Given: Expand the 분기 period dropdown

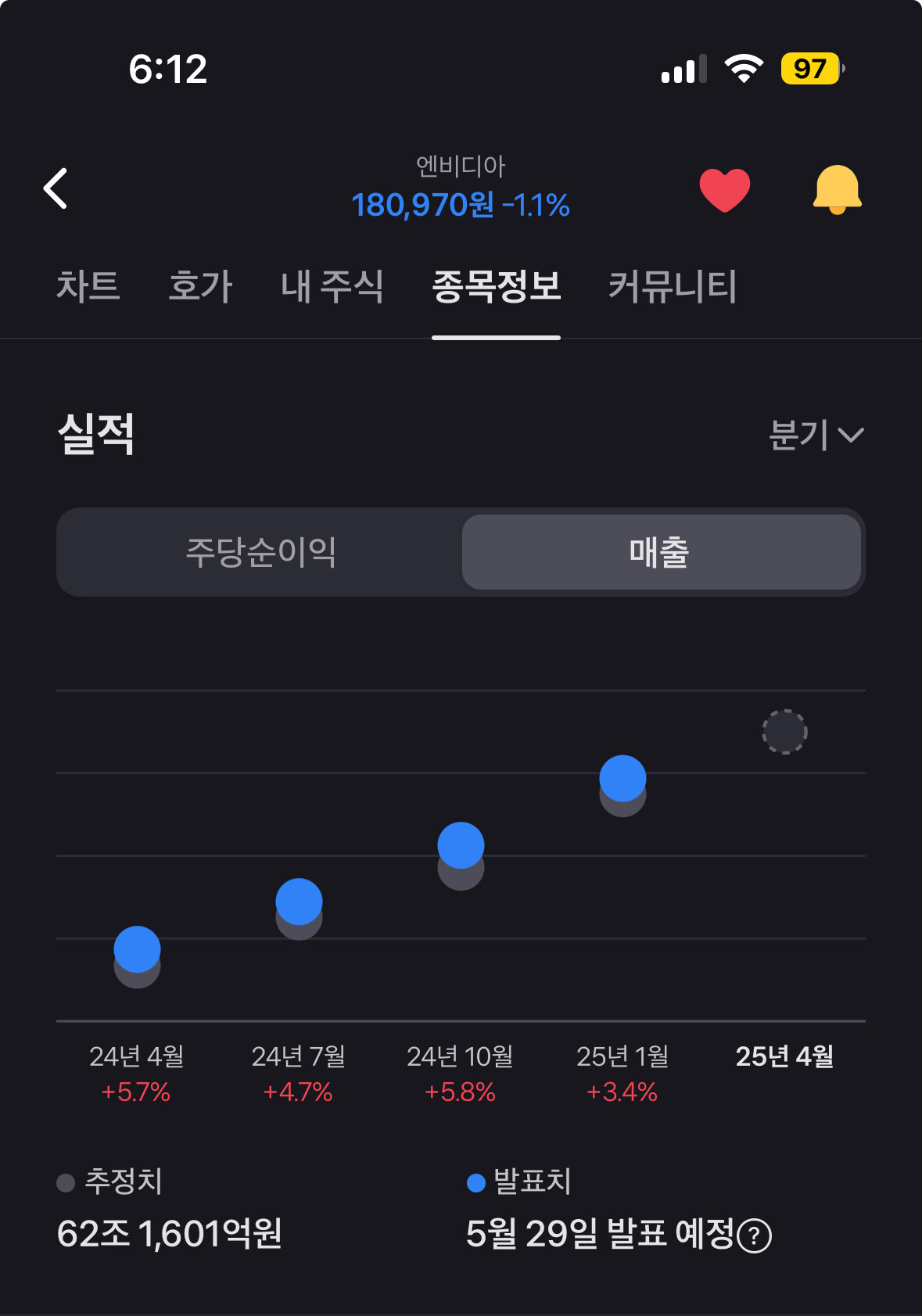Looking at the screenshot, I should [816, 435].
